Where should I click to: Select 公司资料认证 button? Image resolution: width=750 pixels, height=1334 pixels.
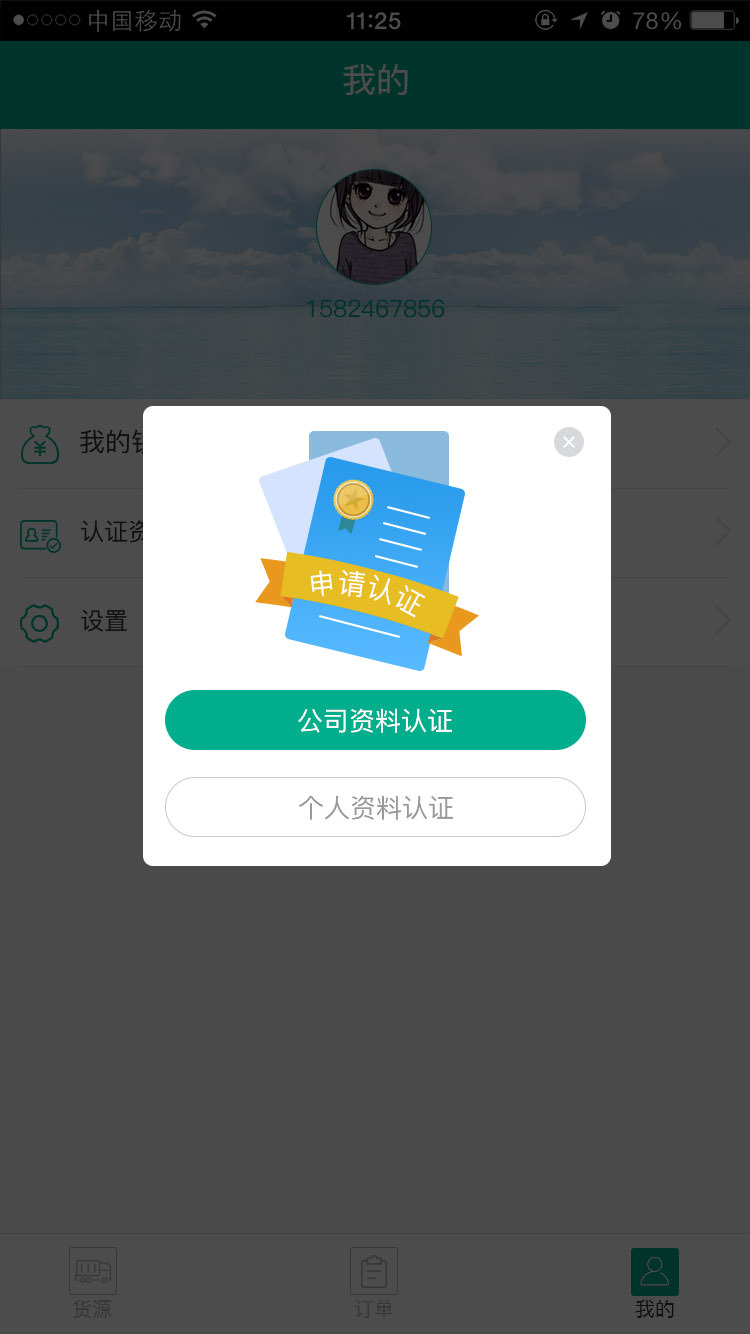[x=375, y=720]
